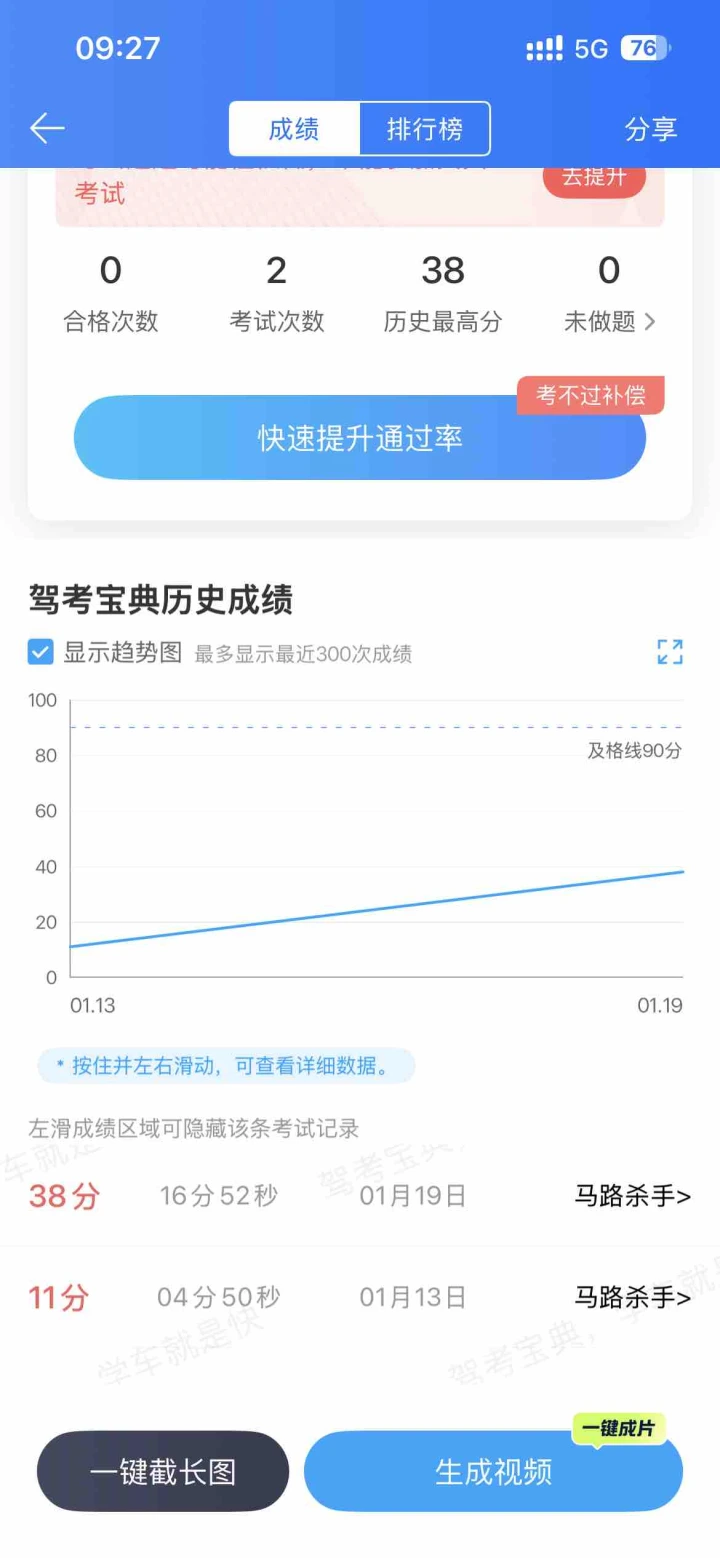Tap 生成视频 button
This screenshot has height=1558, width=720.
coord(493,1471)
